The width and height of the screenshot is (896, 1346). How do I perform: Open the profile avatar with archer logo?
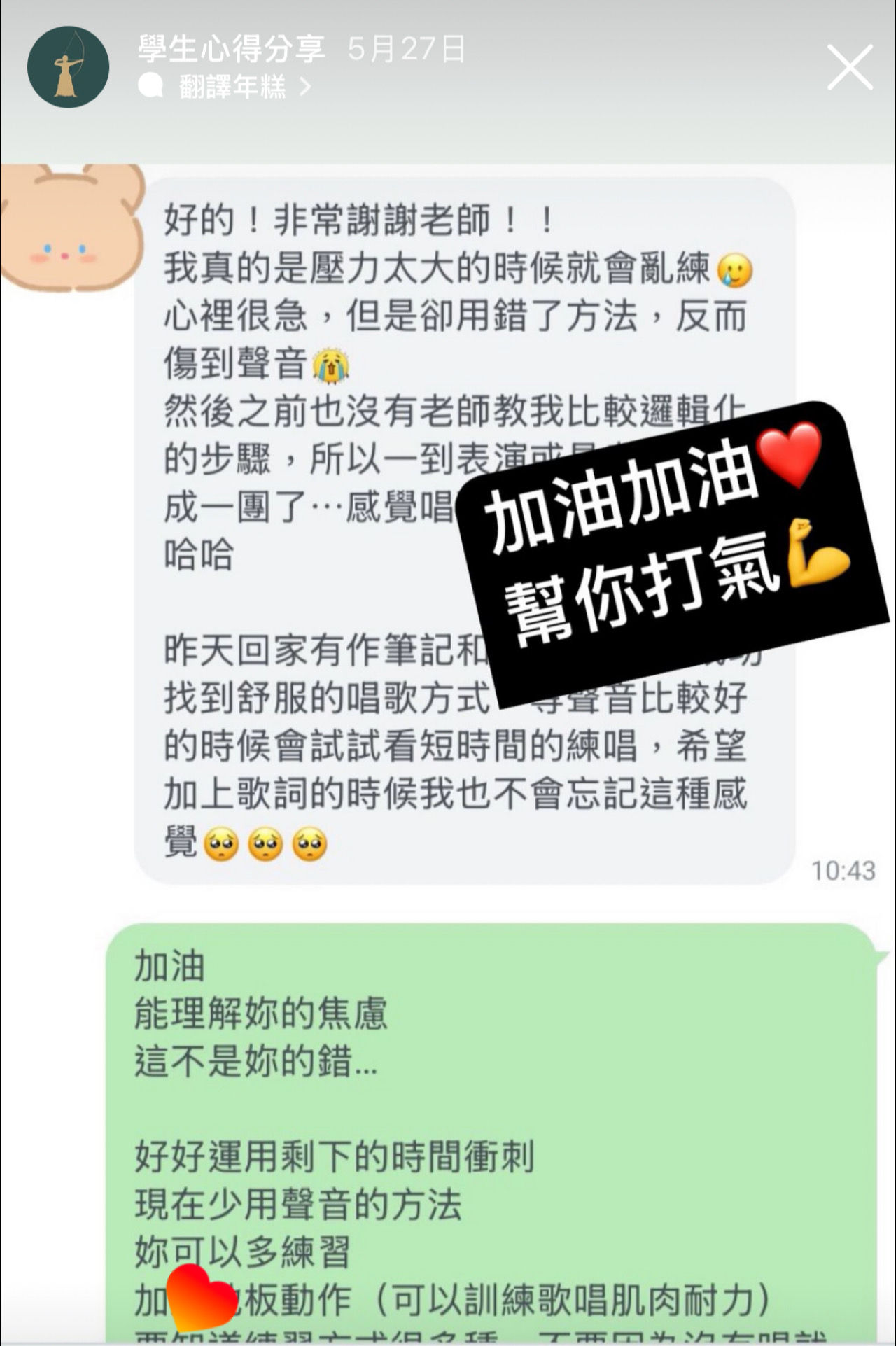tap(68, 67)
